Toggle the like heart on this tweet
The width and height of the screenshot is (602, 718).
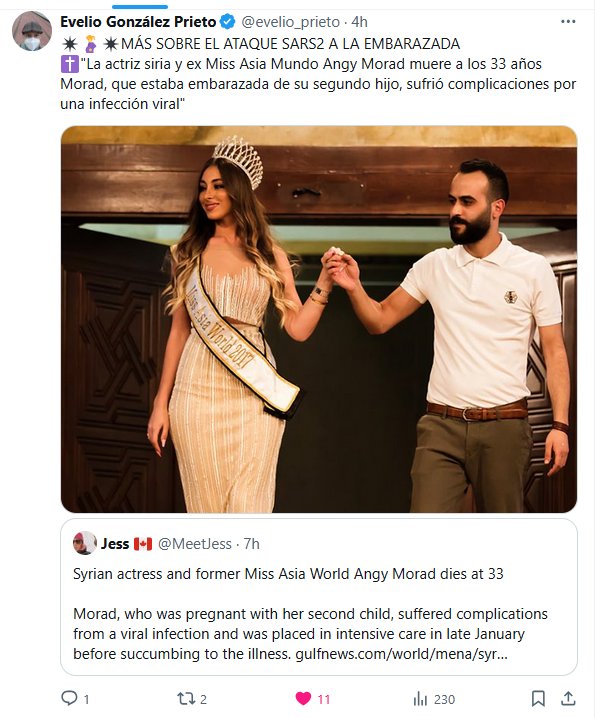point(303,699)
